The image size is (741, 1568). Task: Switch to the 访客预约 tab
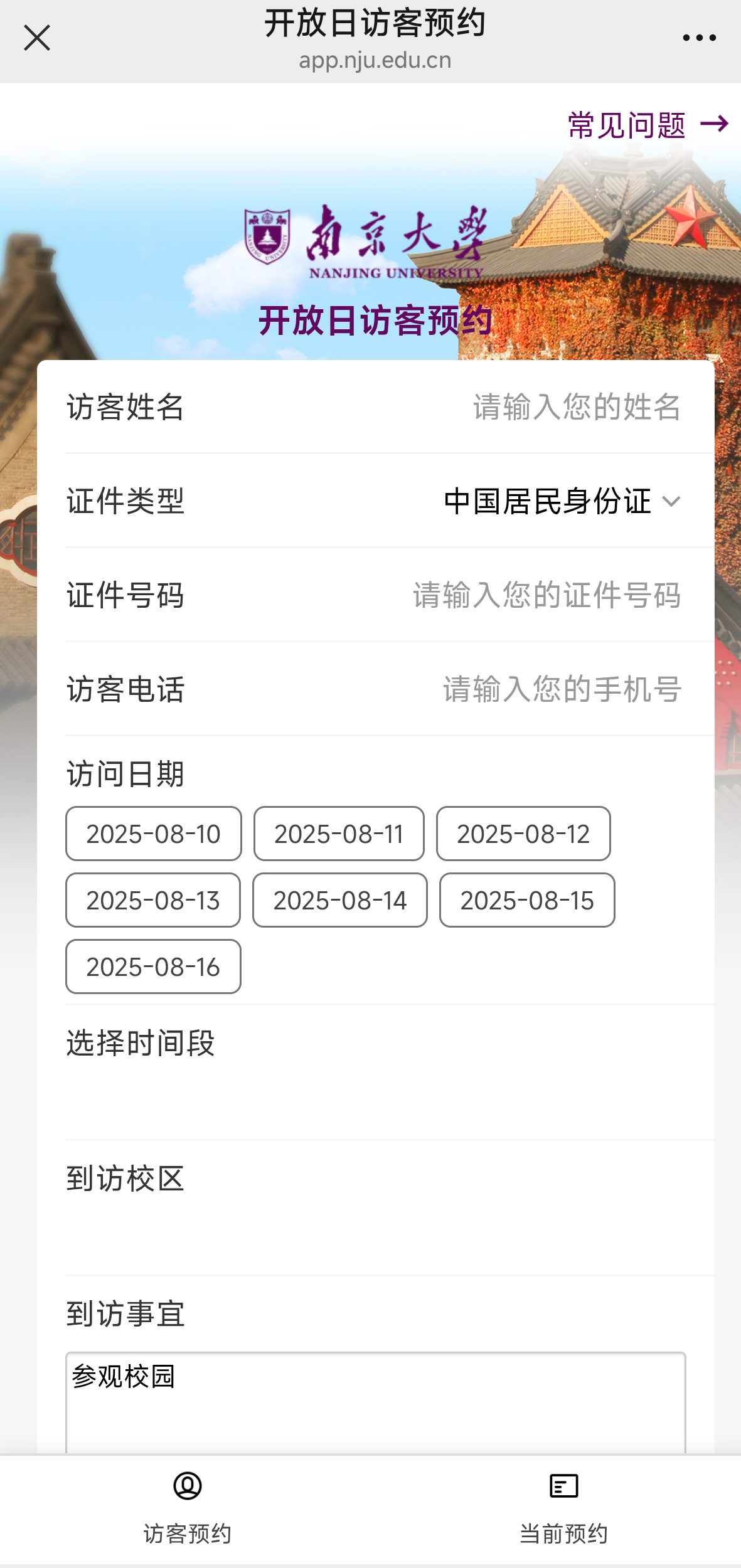pyautogui.click(x=187, y=1508)
